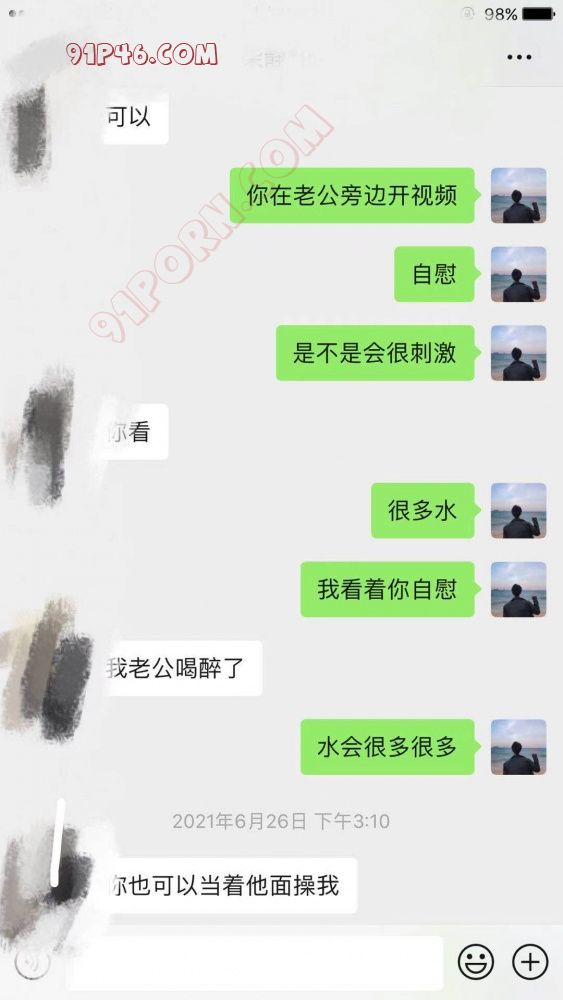This screenshot has width=563, height=1000.
Task: Open the emoji picker
Action: pos(476,962)
